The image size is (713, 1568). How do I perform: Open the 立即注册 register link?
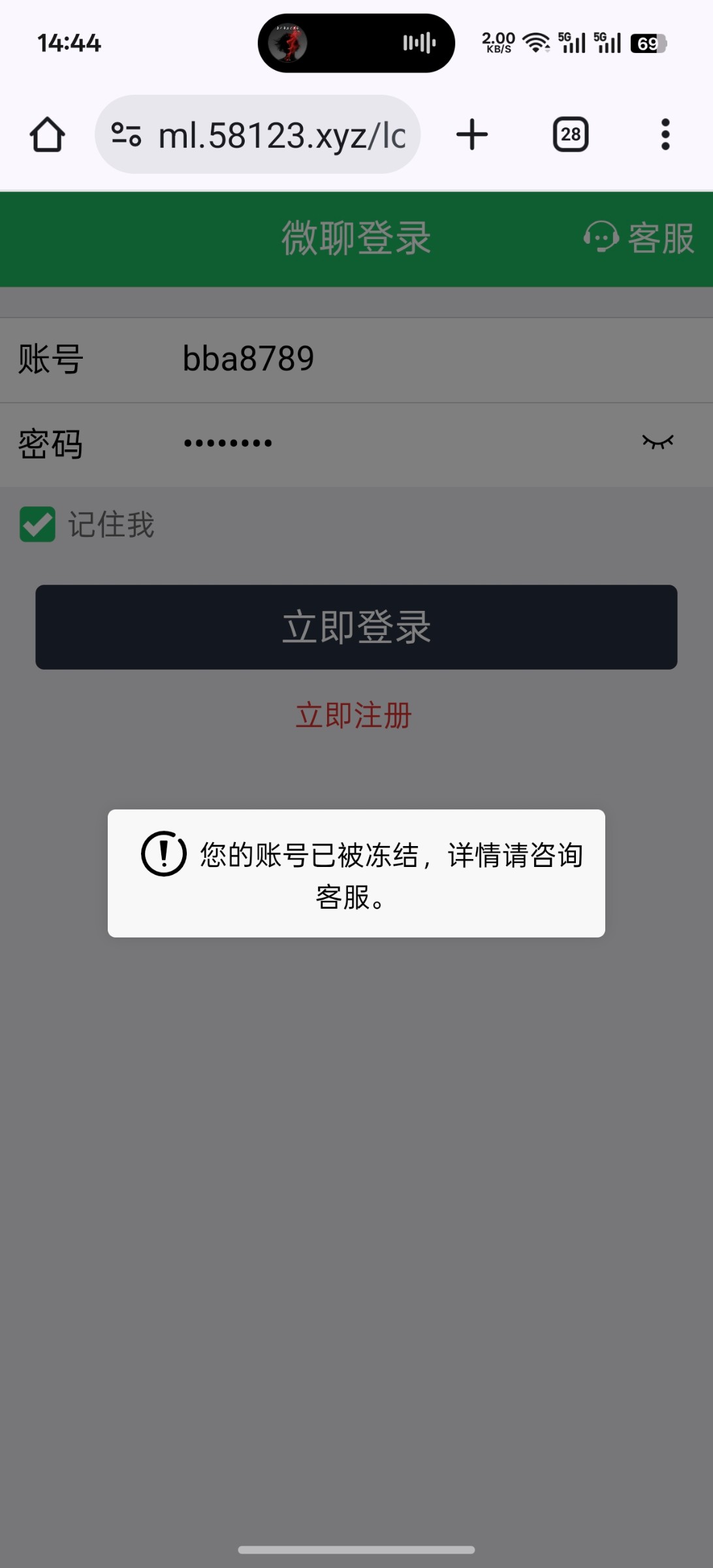[x=354, y=715]
